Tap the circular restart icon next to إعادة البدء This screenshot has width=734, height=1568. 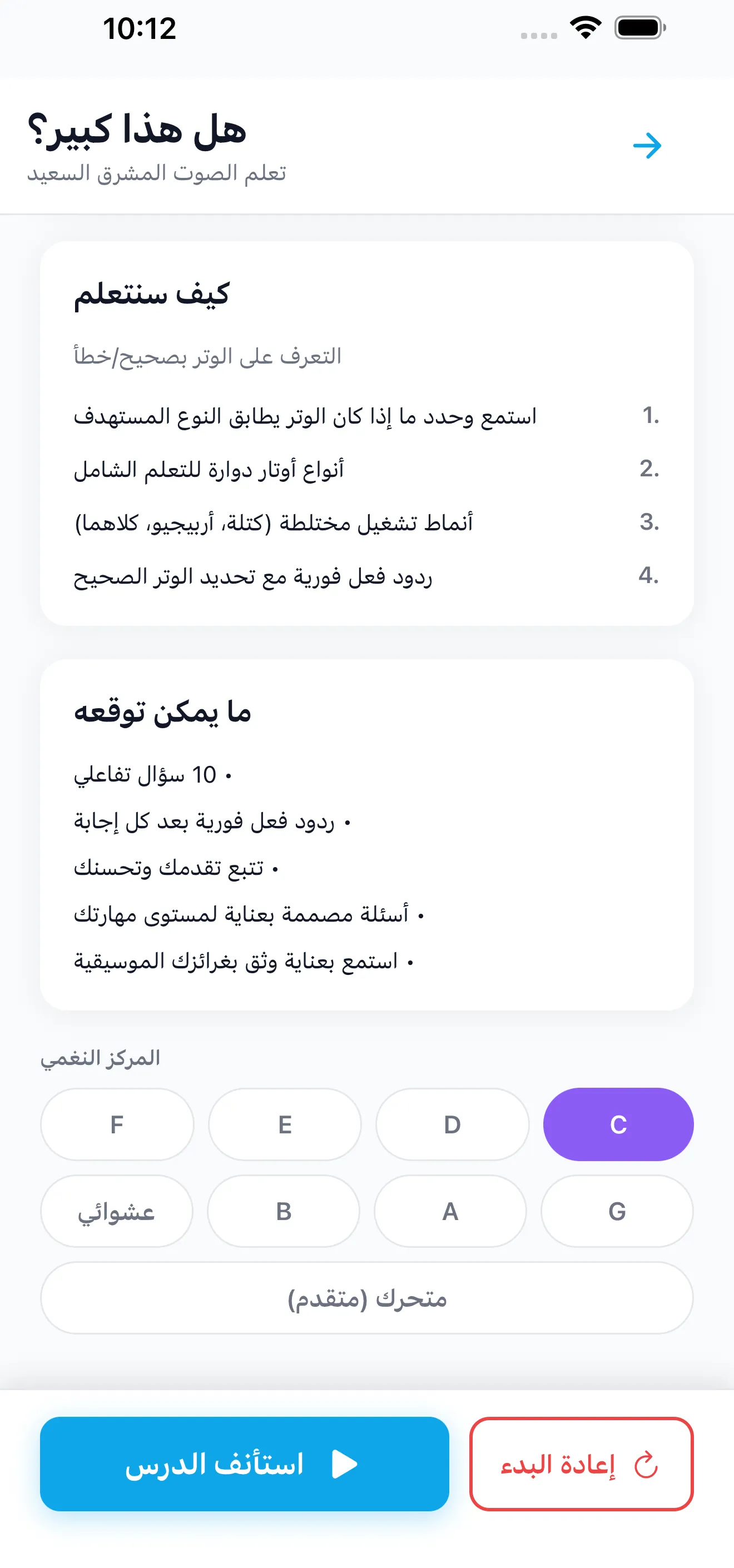[645, 1464]
